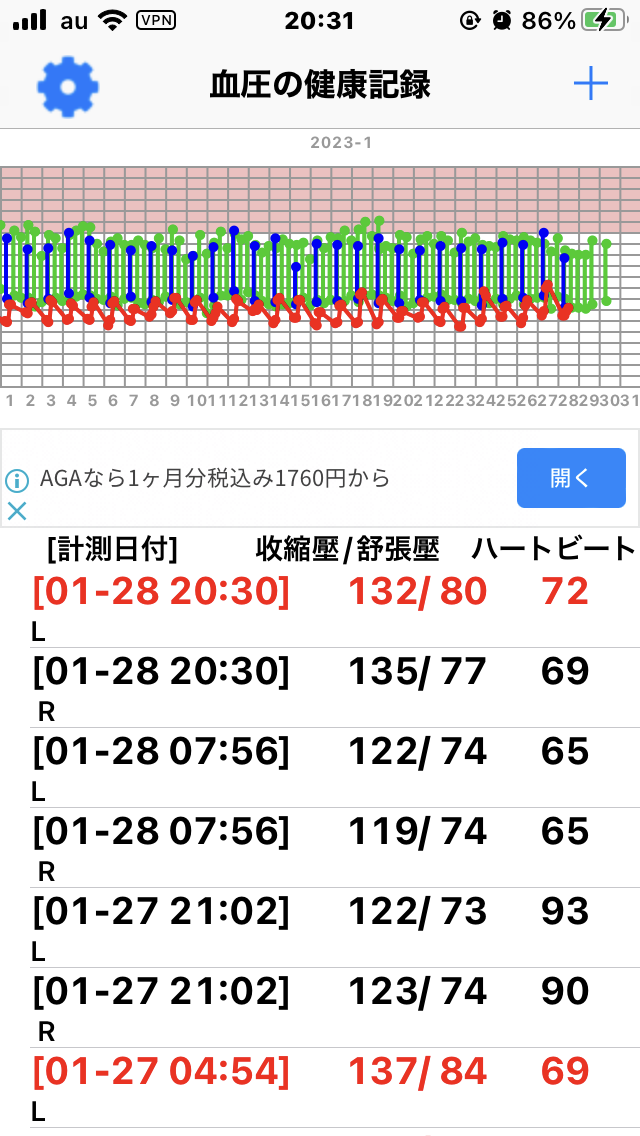Viewport: 640px width, 1136px height.
Task: Open the settings gear icon
Action: [x=68, y=86]
